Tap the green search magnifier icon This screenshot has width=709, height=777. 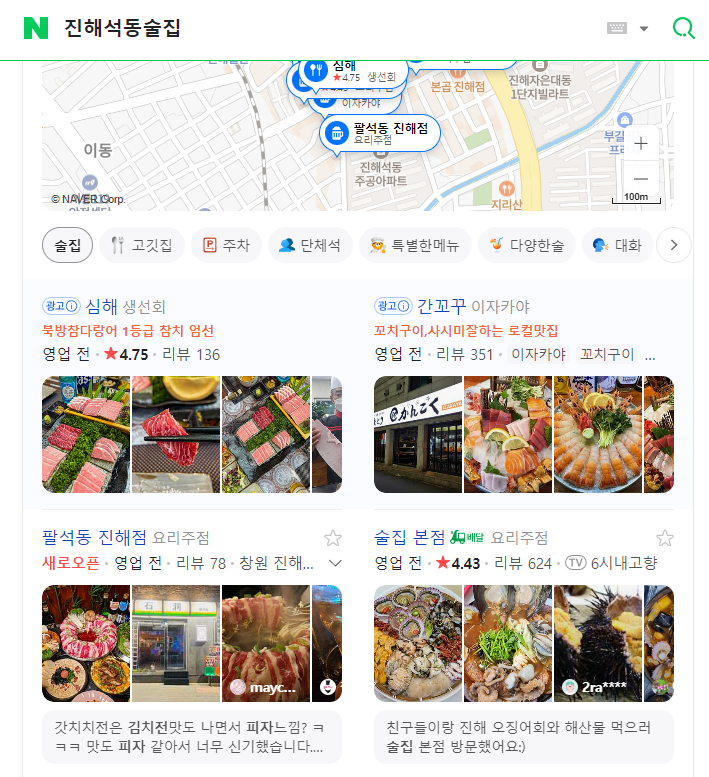pos(684,28)
